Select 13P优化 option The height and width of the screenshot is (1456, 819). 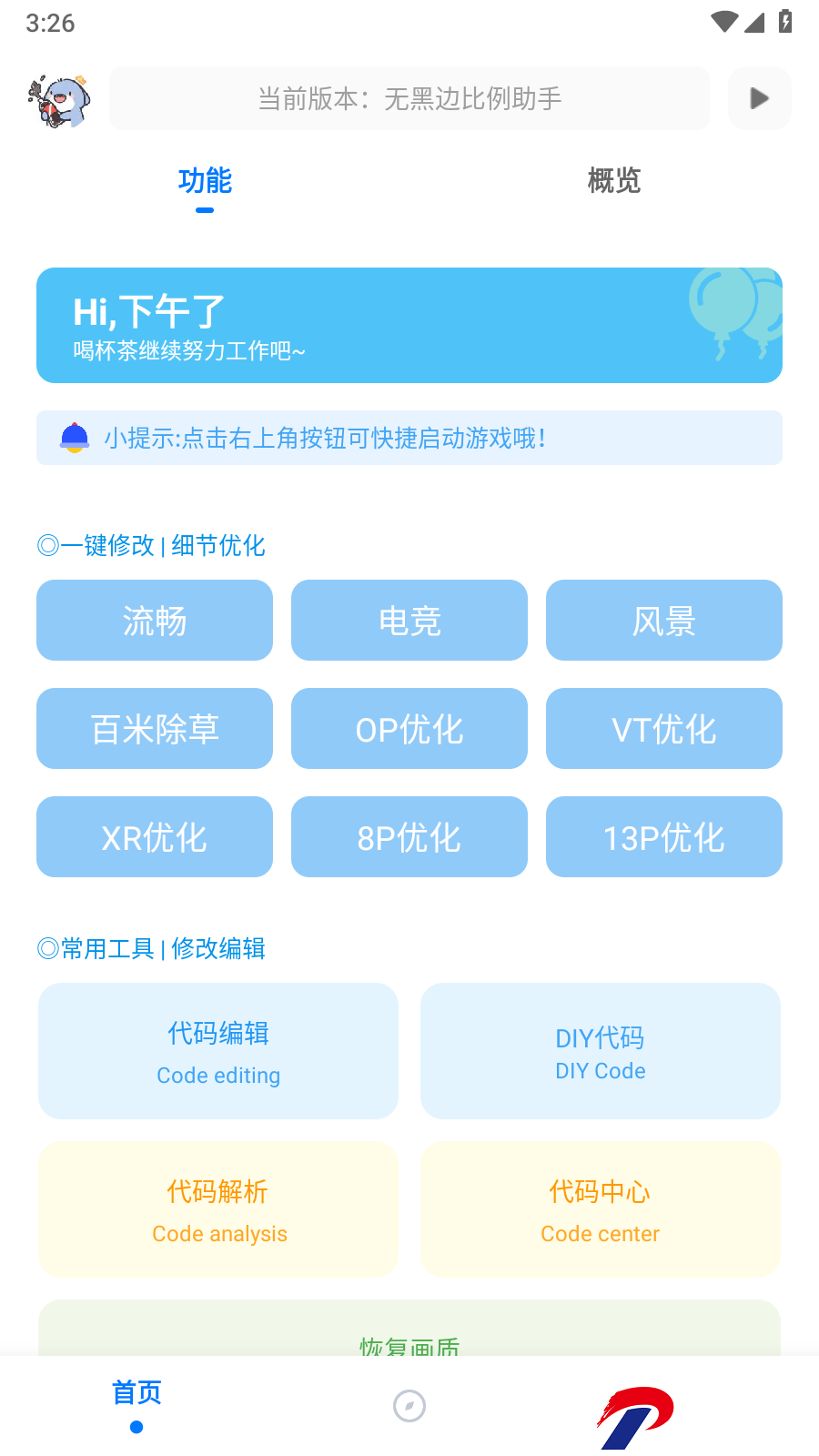coord(664,837)
